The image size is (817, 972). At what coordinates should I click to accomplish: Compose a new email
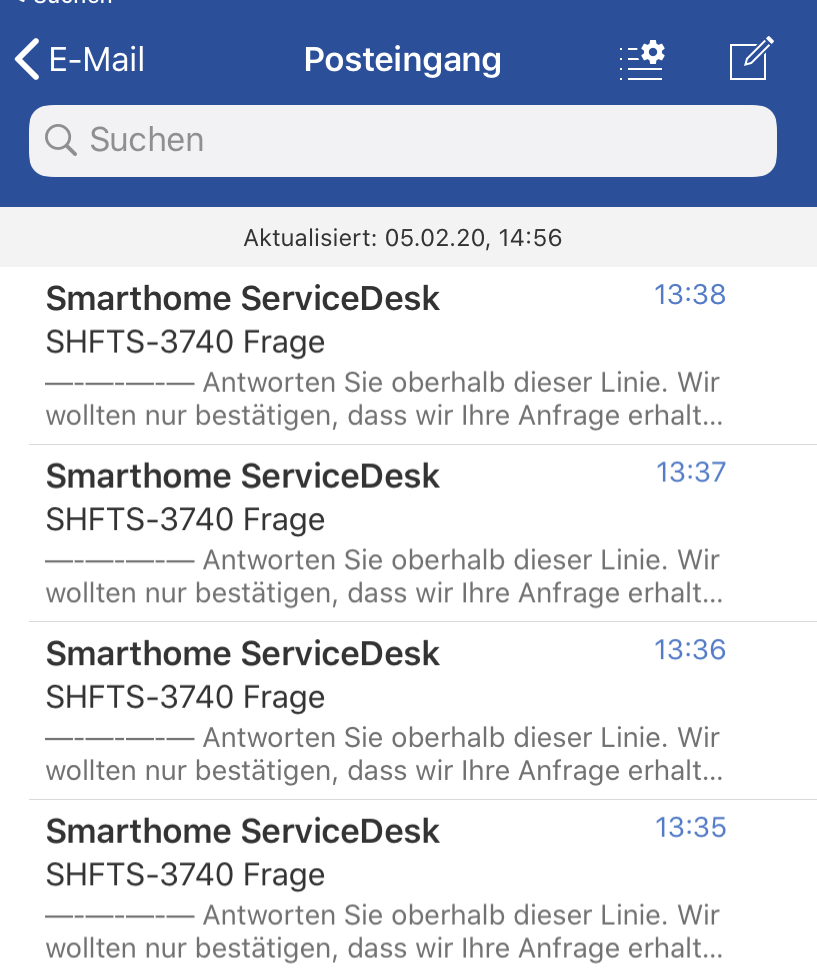coord(751,59)
